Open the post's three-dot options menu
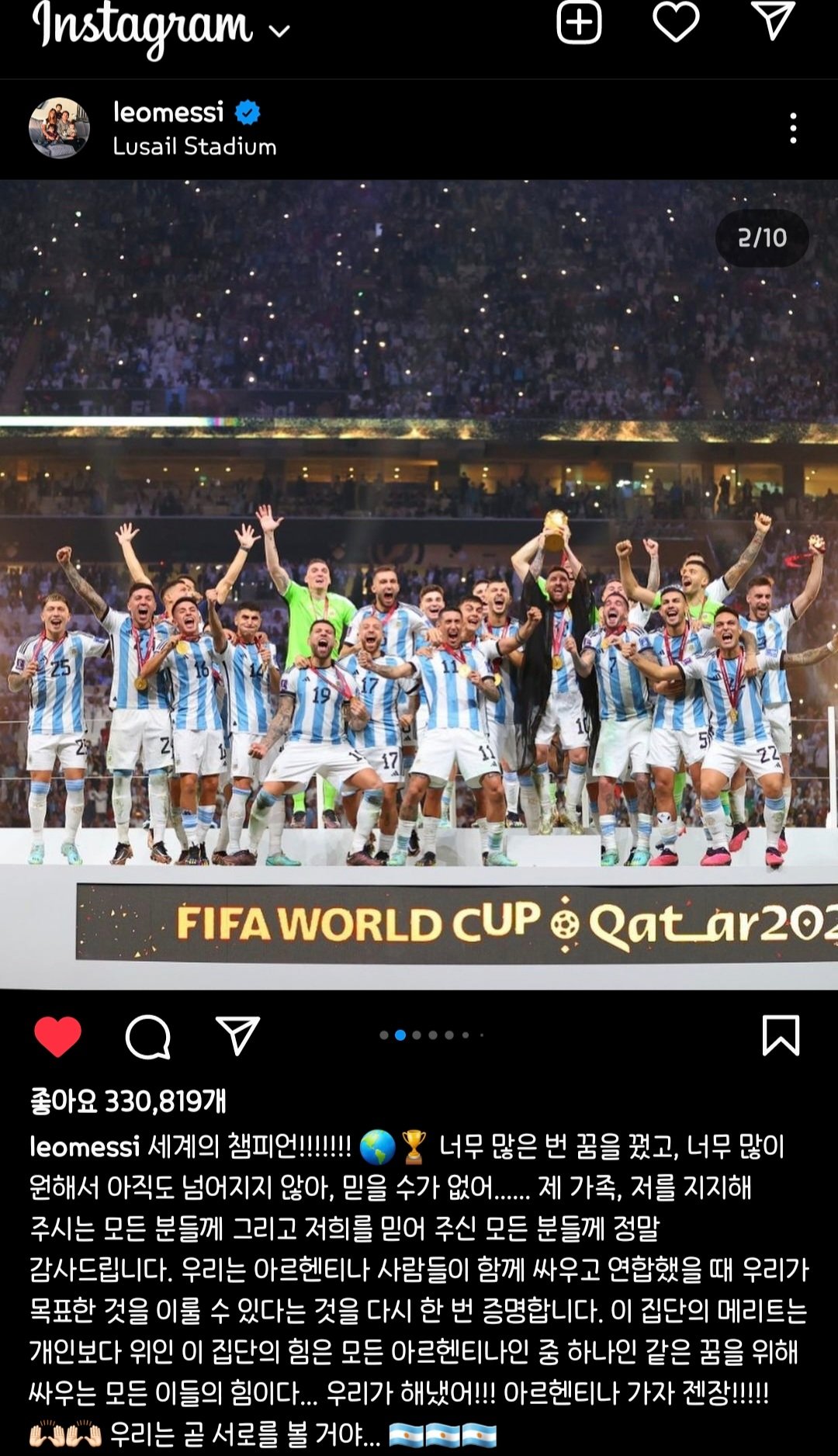Viewport: 838px width, 1456px height. (x=792, y=128)
